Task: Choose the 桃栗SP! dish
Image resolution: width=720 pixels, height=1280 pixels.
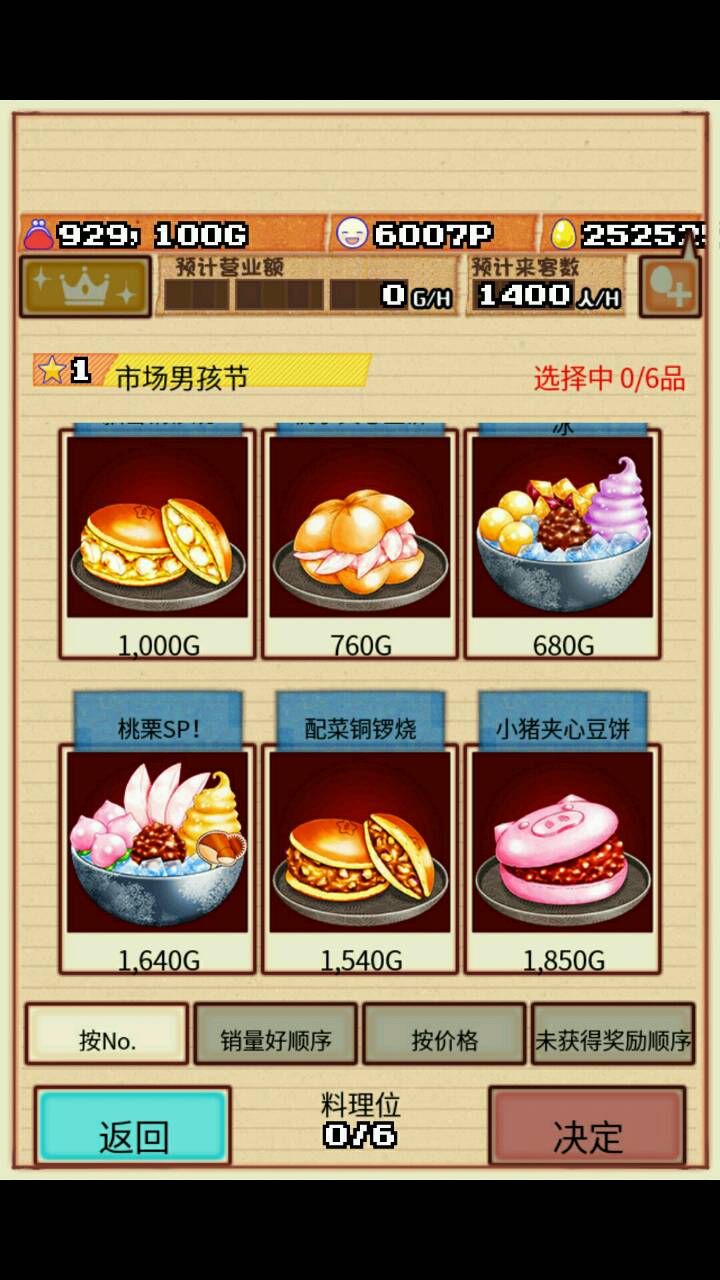Action: click(158, 845)
